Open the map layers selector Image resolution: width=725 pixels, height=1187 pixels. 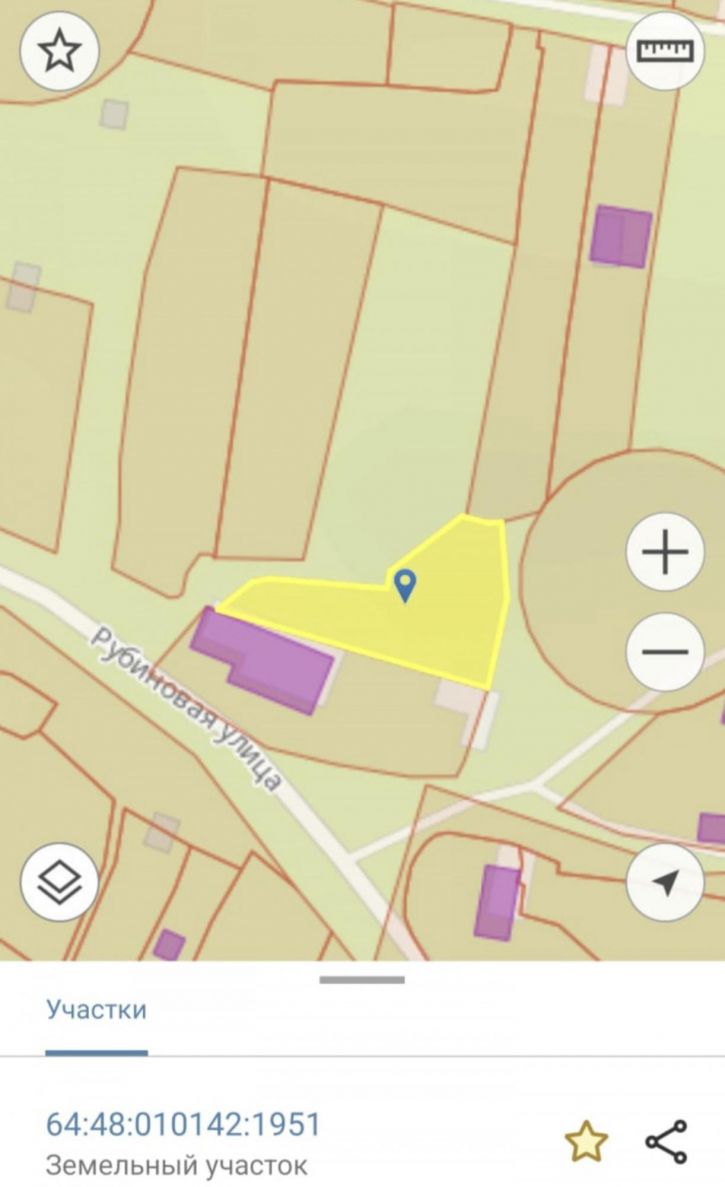tap(60, 882)
